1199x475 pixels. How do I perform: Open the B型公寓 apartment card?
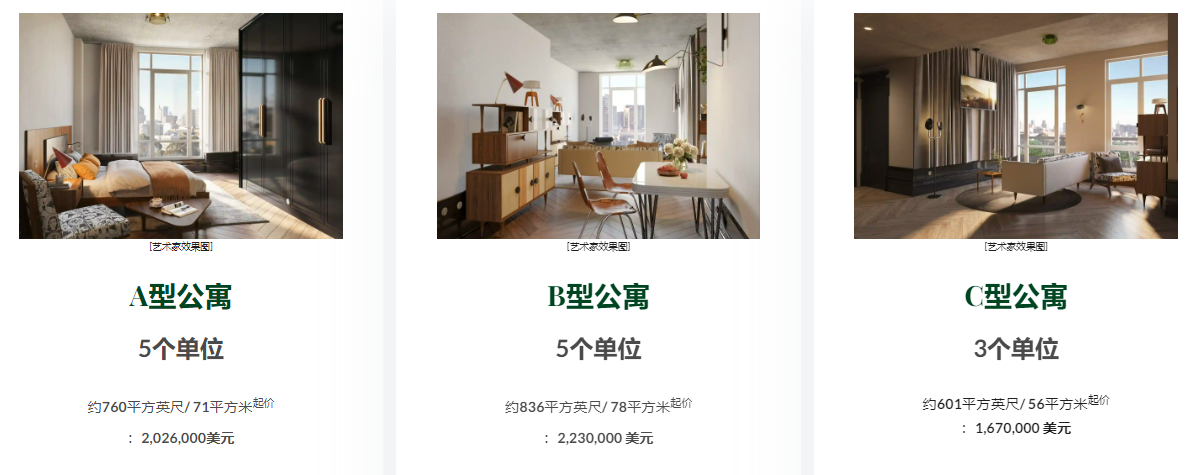(598, 297)
